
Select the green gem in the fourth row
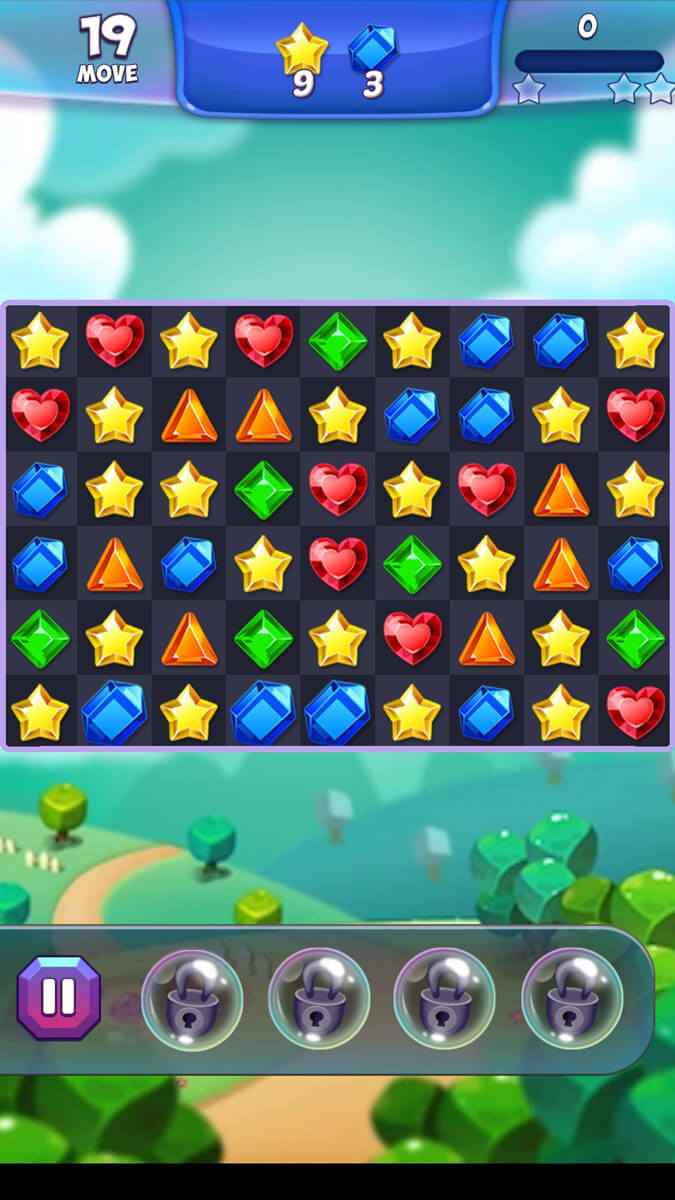(412, 564)
